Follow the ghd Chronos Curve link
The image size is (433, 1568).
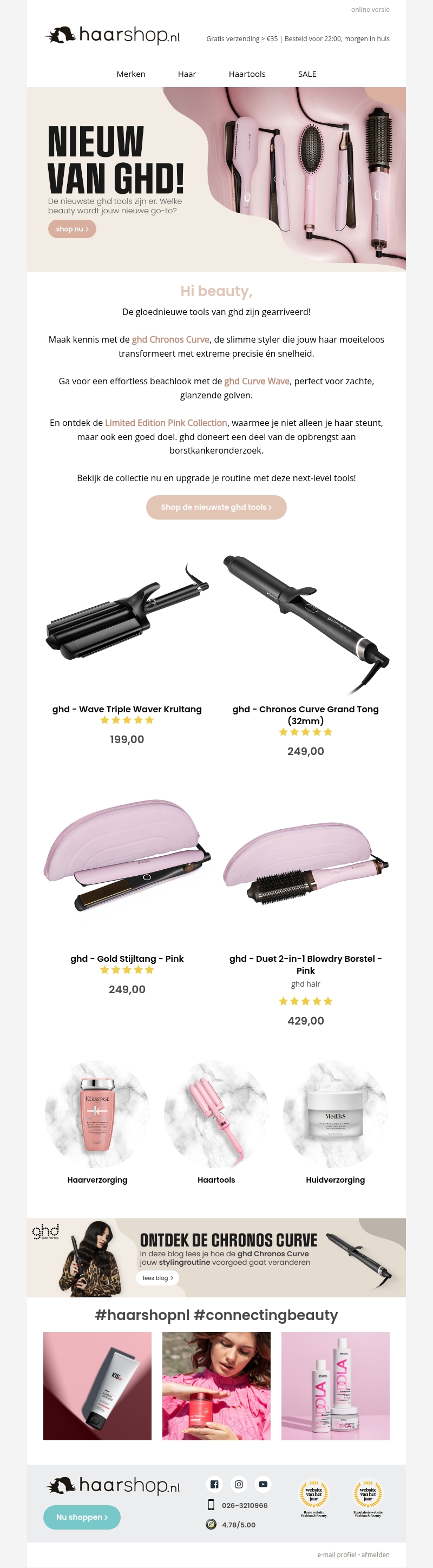coord(170,340)
